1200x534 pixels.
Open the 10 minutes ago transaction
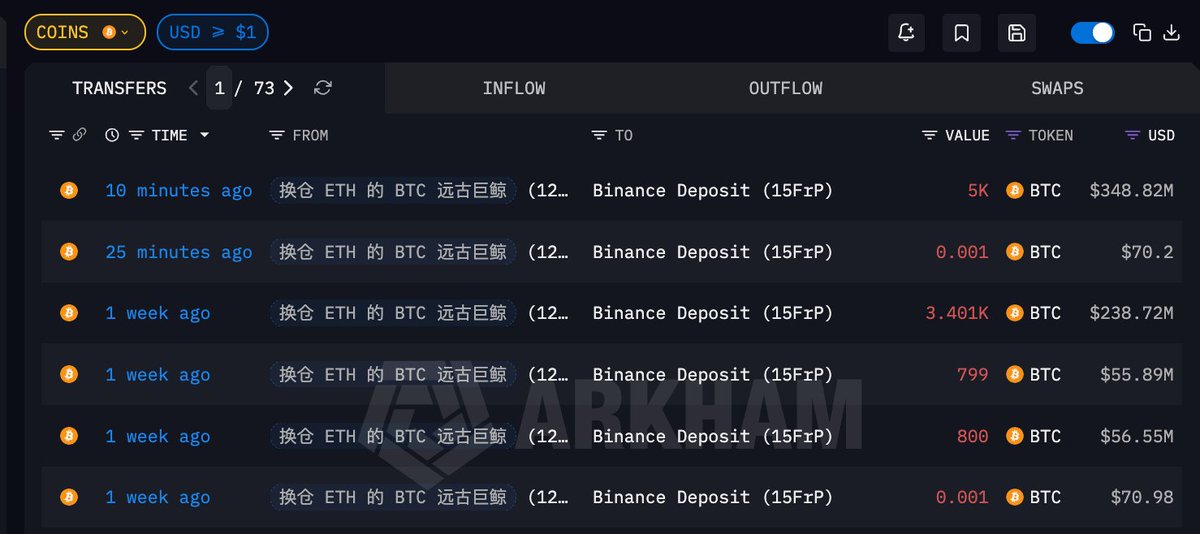pyautogui.click(x=179, y=191)
